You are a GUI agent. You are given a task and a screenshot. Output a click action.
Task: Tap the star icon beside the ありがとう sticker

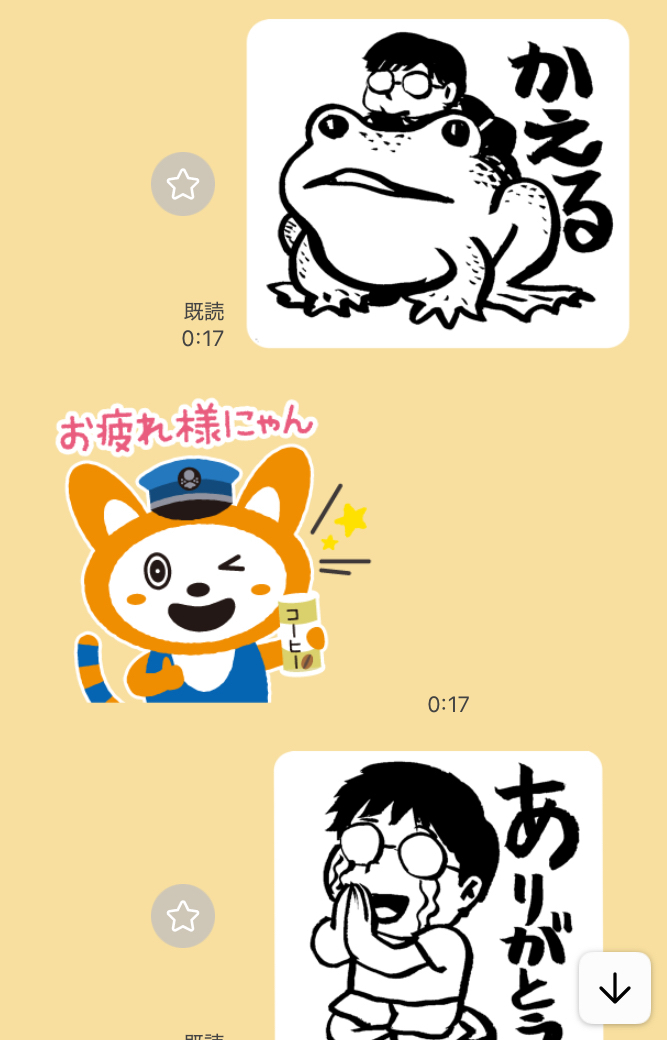pos(183,916)
